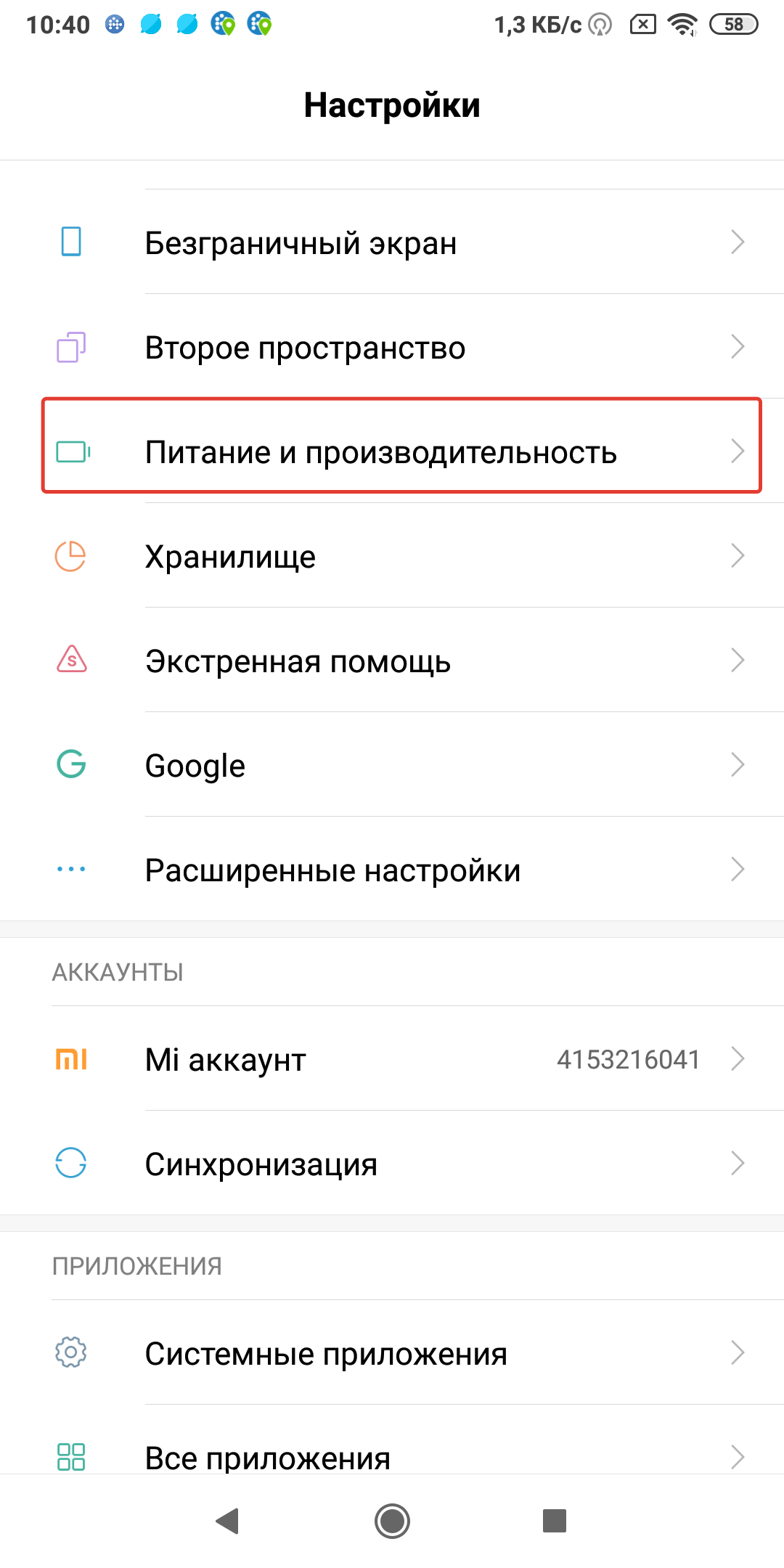Open Безграничный экран settings
The image size is (784, 1568).
click(392, 242)
